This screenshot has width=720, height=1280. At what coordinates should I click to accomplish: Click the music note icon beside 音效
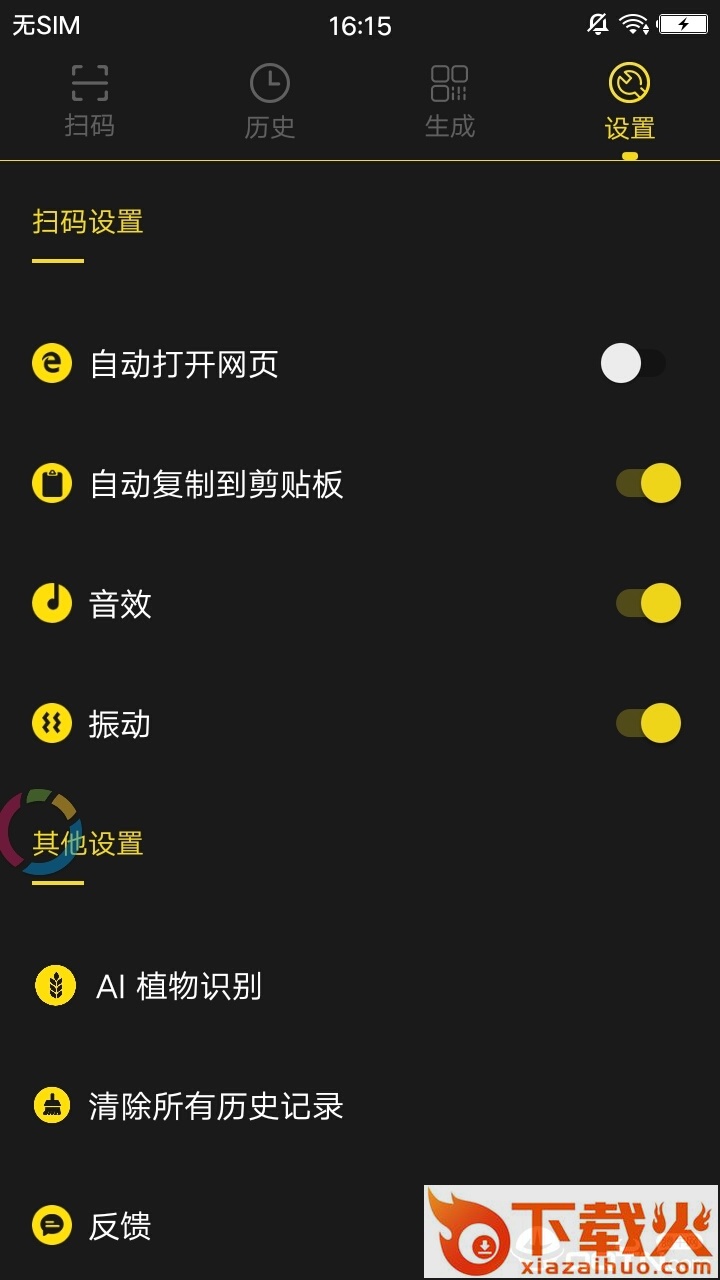pyautogui.click(x=51, y=603)
